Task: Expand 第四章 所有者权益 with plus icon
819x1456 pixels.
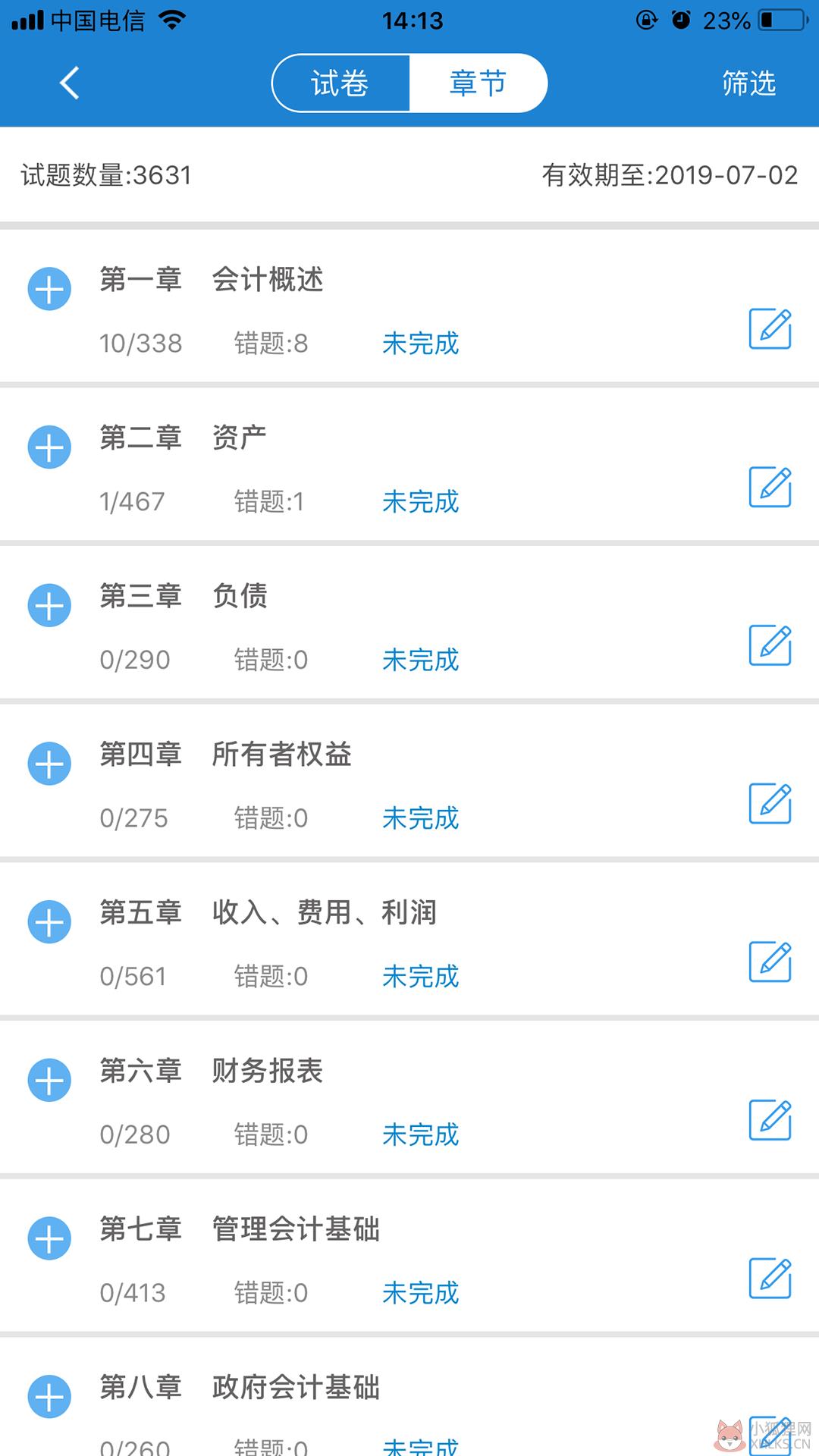Action: pos(49,764)
